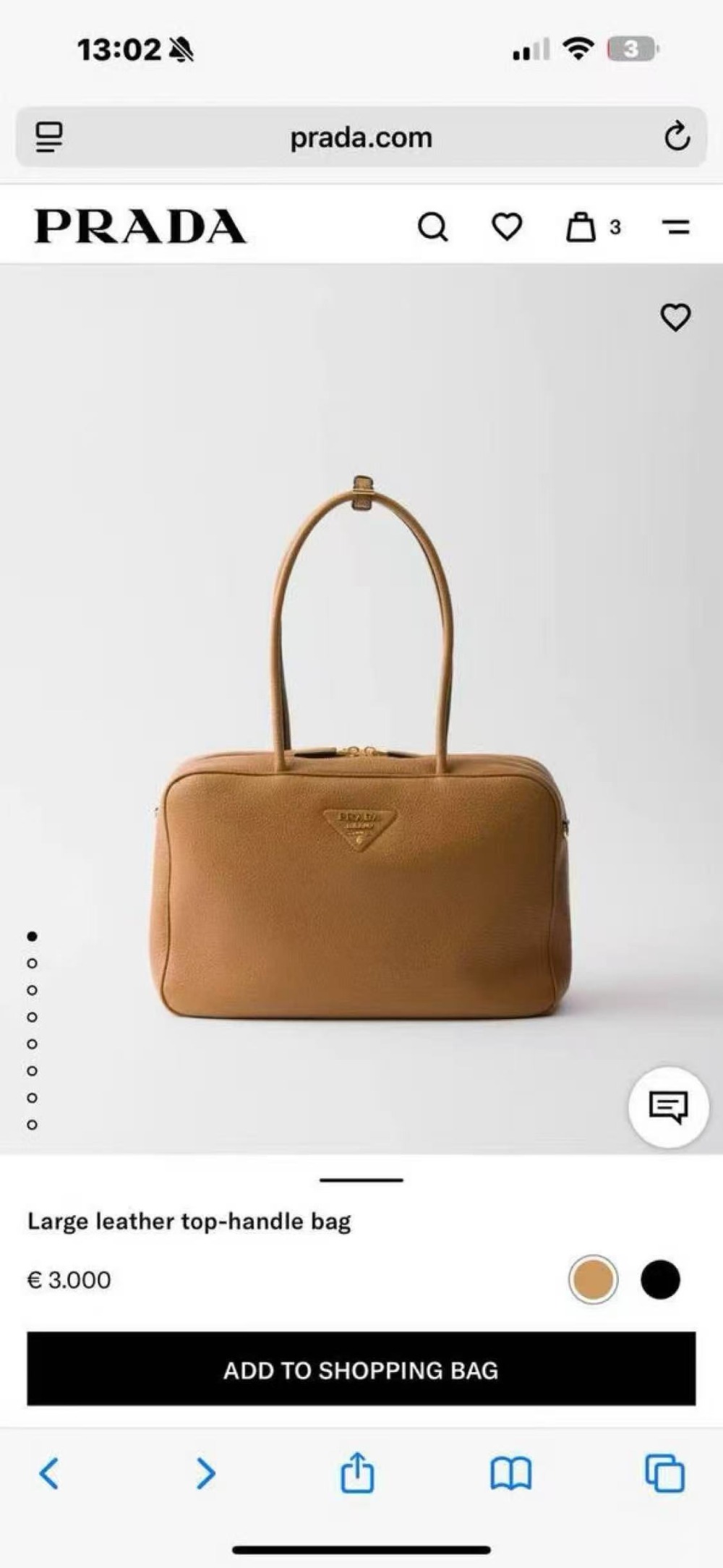Open the shopping bag with 3 items
The height and width of the screenshot is (1568, 723).
tap(582, 227)
